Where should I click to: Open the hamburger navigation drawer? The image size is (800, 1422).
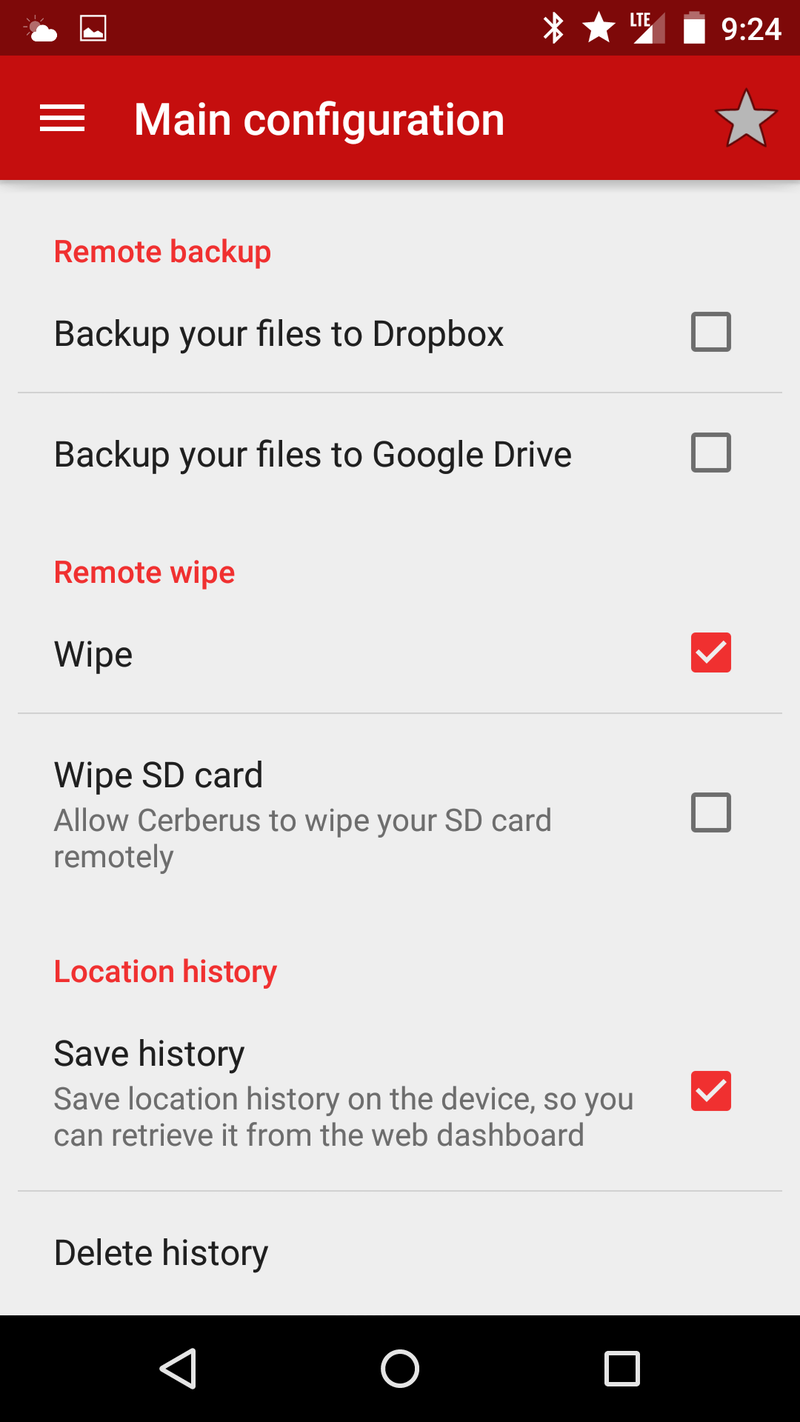point(62,119)
